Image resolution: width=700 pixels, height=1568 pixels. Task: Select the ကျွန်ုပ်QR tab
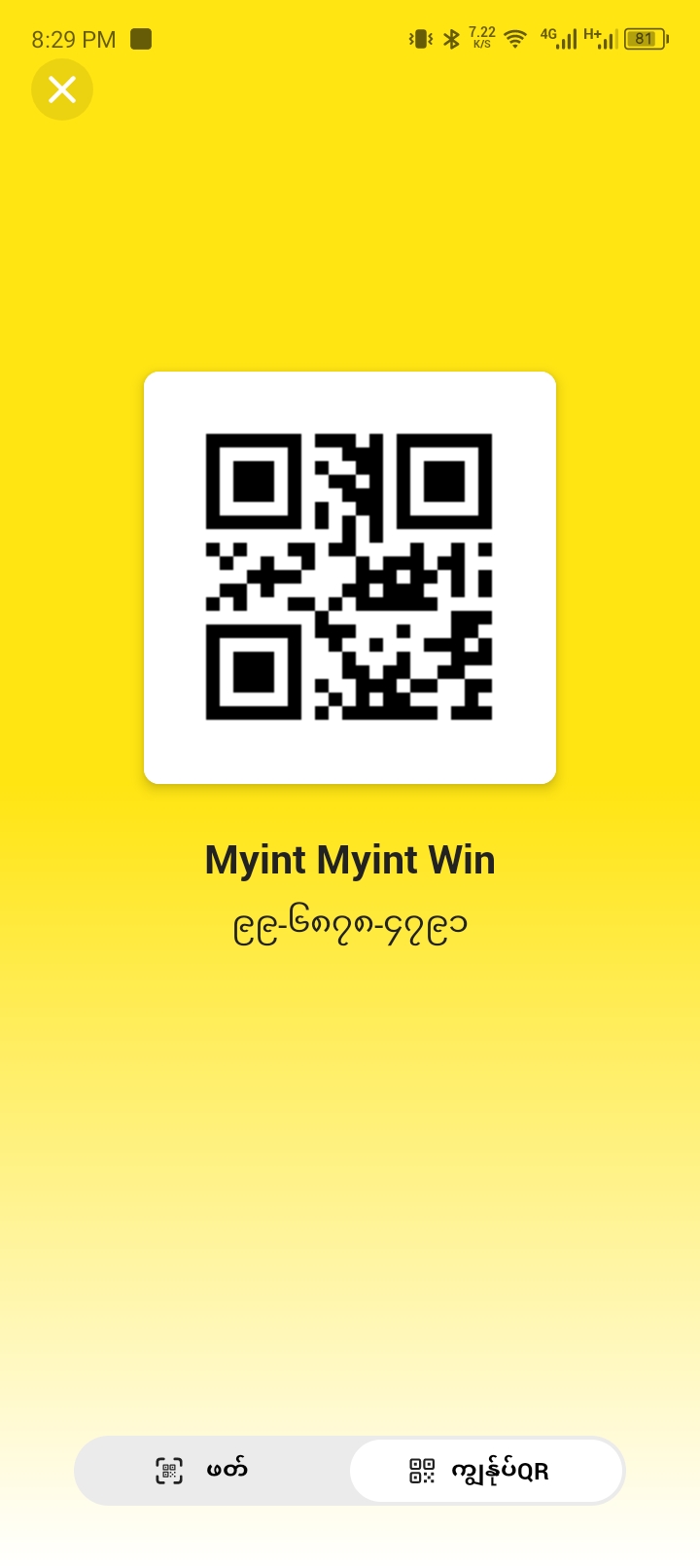tap(485, 1470)
